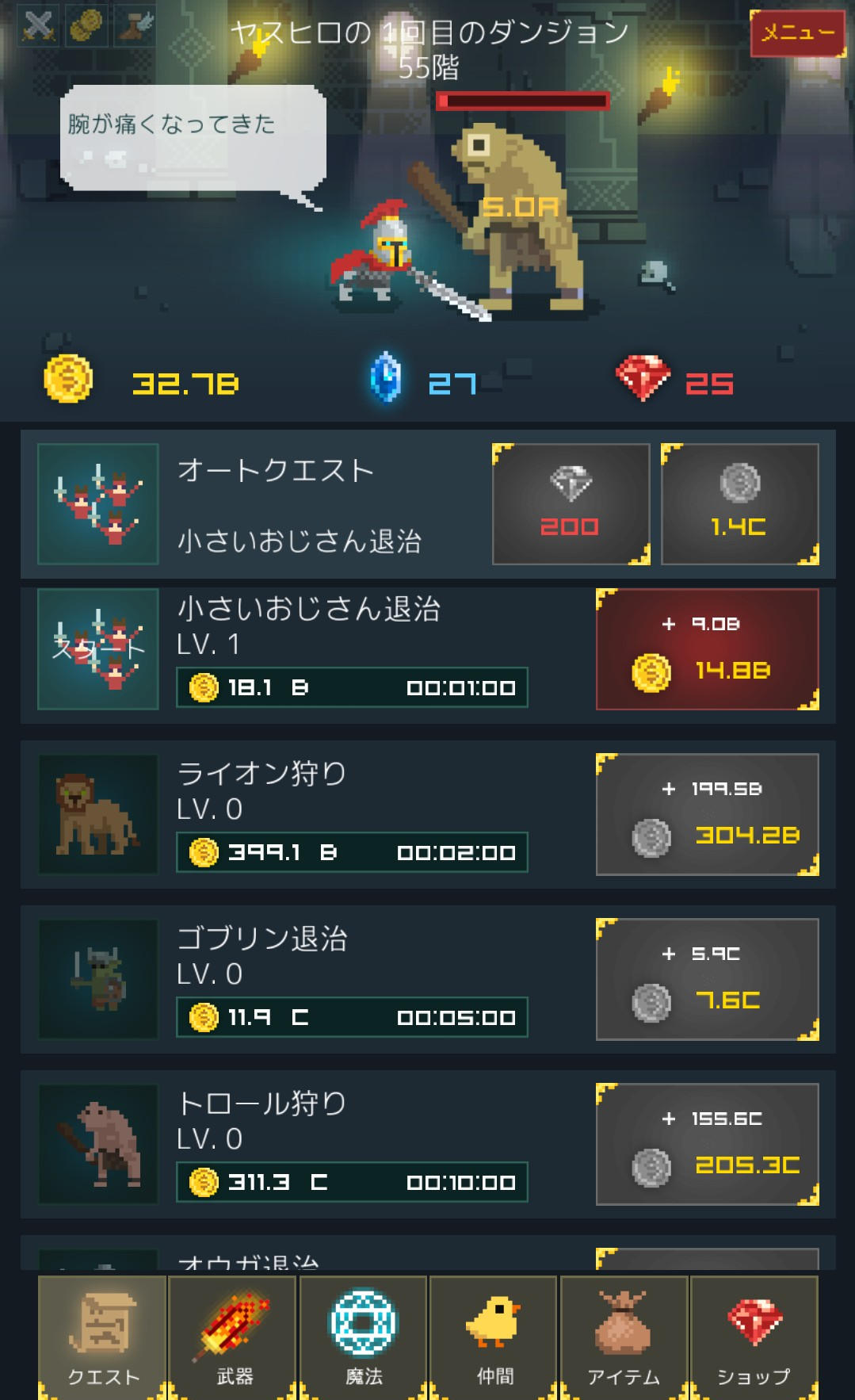
Task: Switch to the クエスト tab
Action: (102, 1337)
